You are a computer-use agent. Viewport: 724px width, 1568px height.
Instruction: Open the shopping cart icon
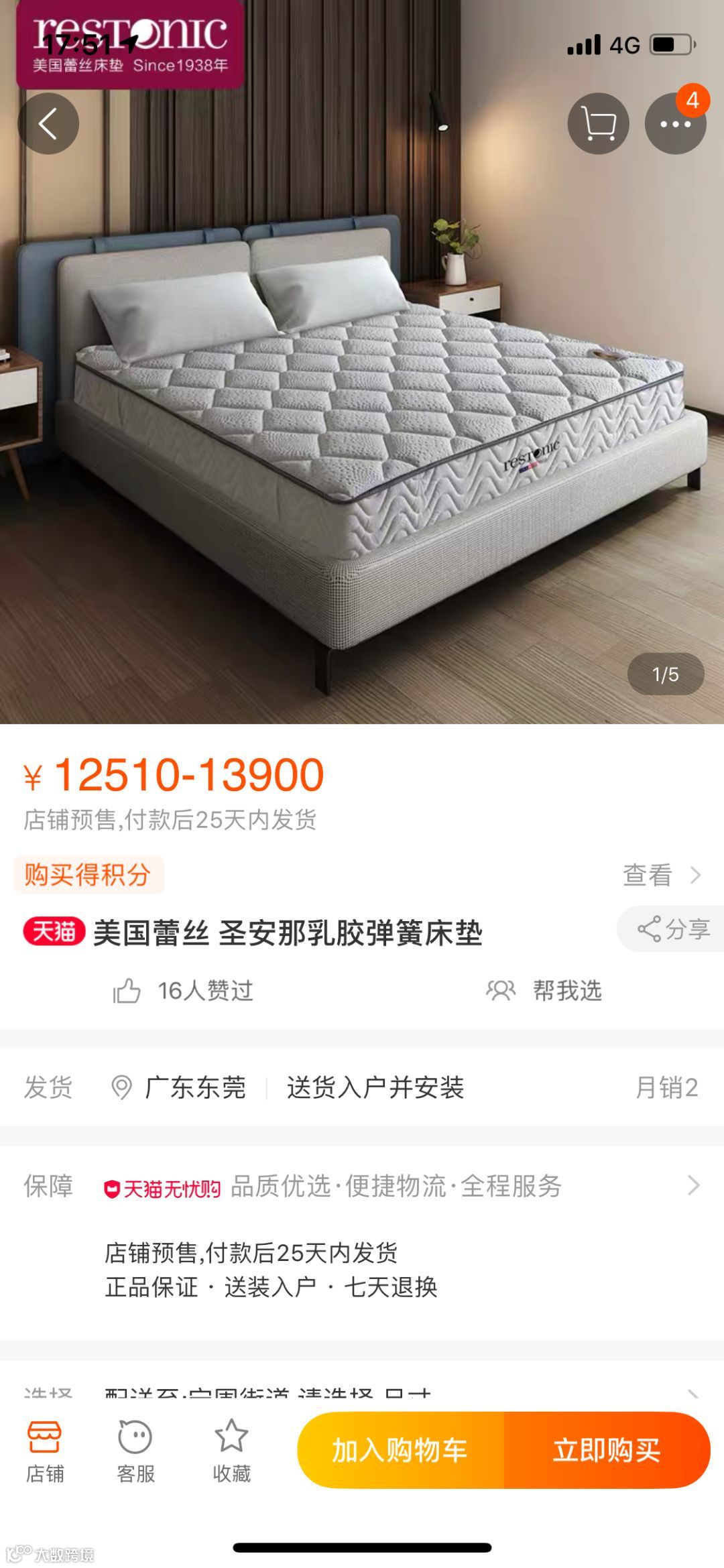[598, 124]
